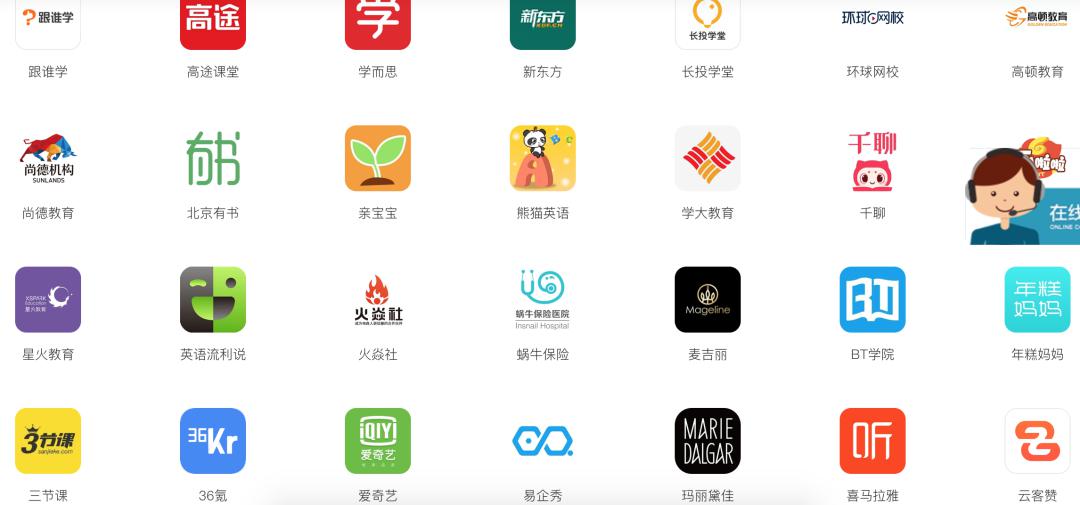1080x505 pixels.
Task: Open the 熊猫英语 tile
Action: click(x=543, y=158)
